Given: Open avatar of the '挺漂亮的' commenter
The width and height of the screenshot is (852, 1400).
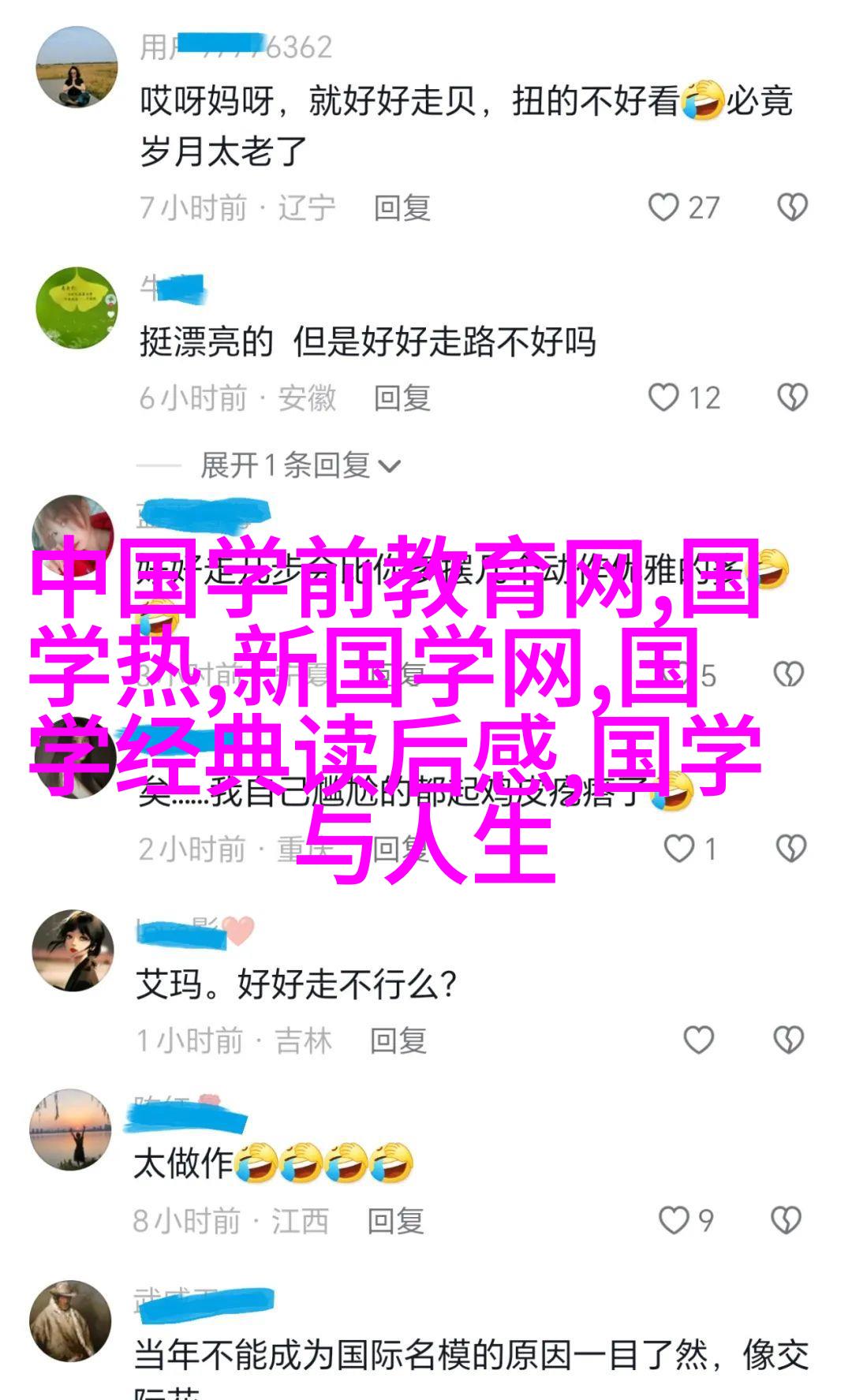Looking at the screenshot, I should [x=77, y=308].
